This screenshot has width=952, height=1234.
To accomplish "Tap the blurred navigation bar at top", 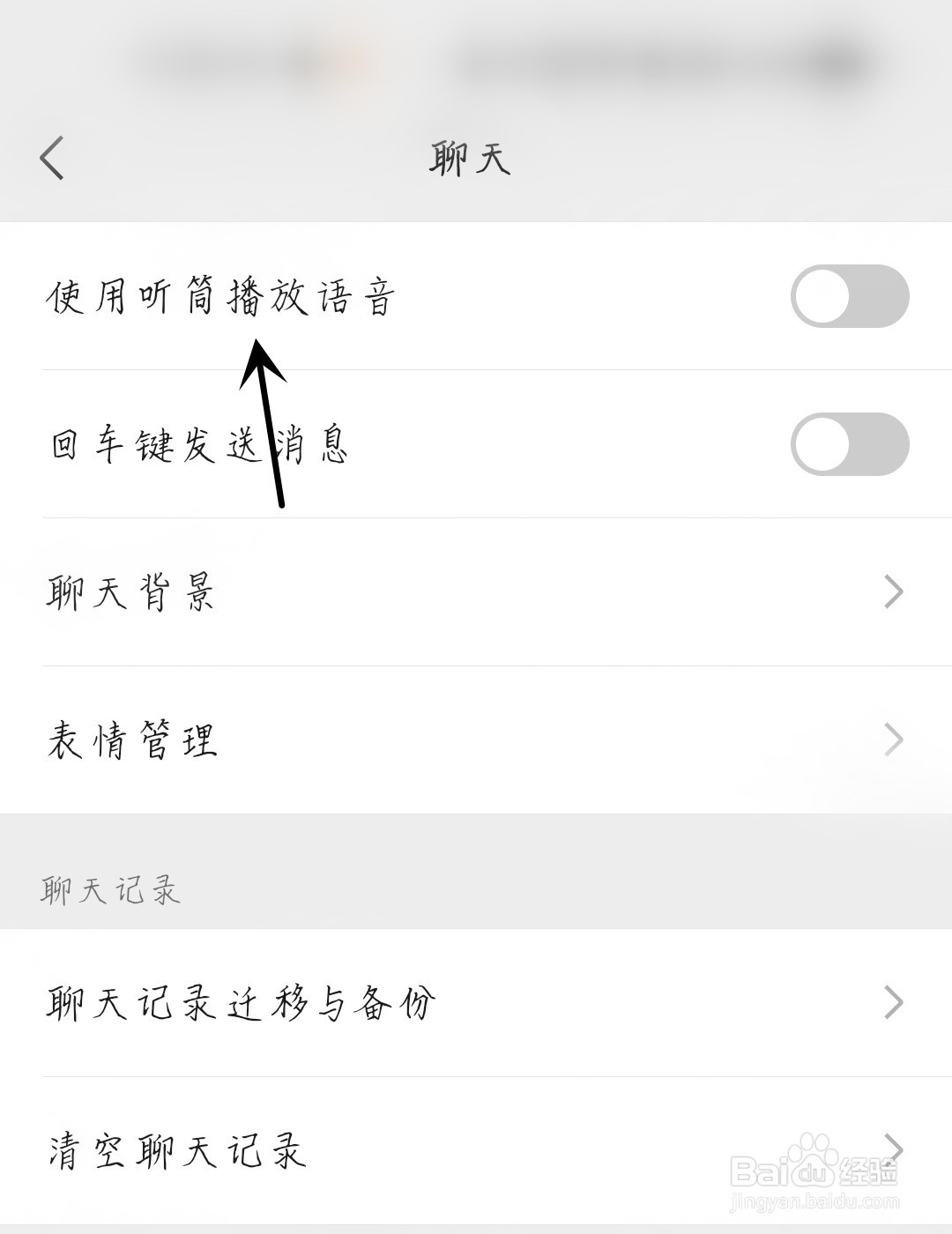I will tap(476, 53).
